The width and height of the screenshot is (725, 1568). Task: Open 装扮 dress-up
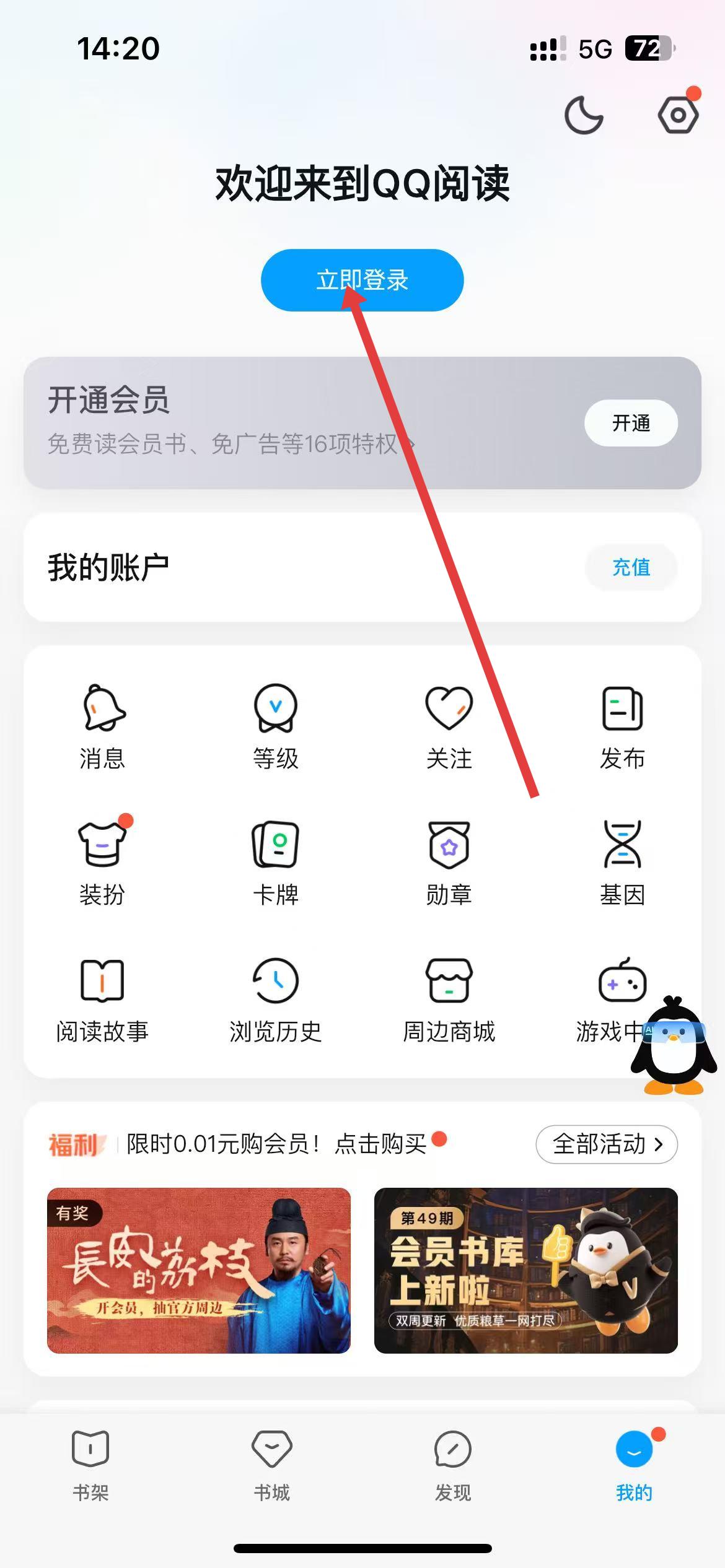pyautogui.click(x=103, y=862)
